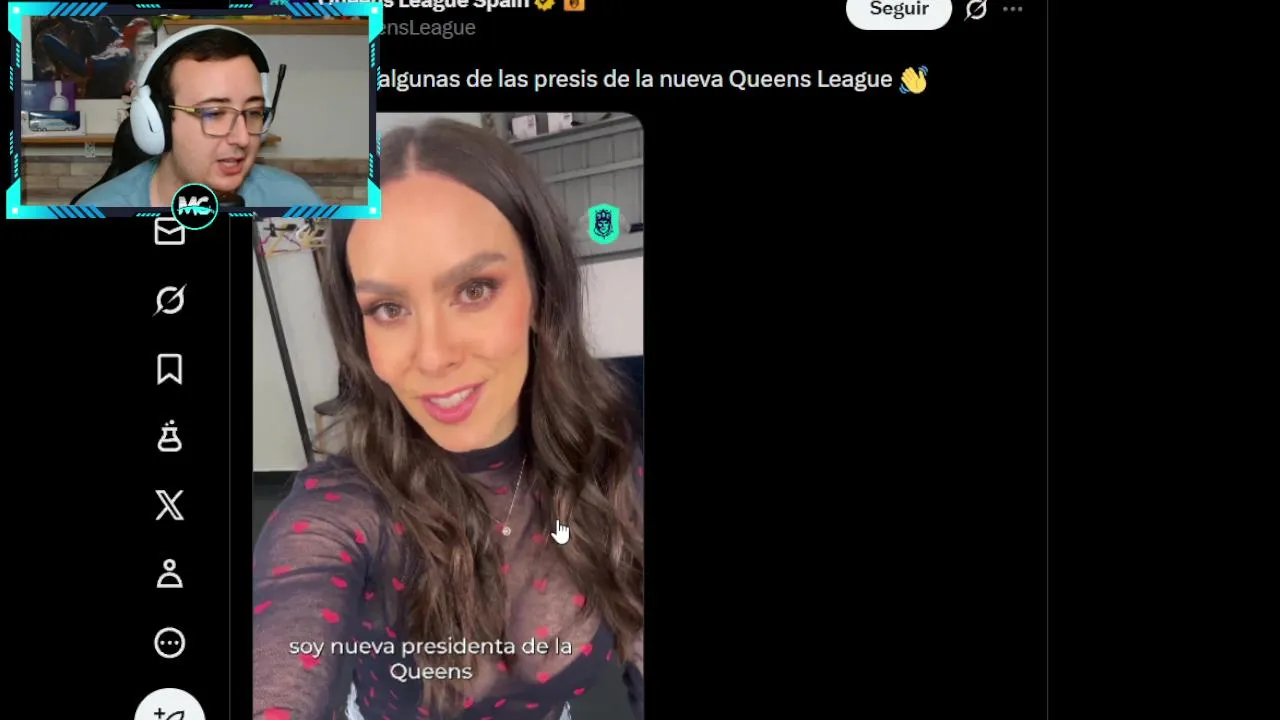Go to Bookmarks in the sidebar

(x=170, y=369)
